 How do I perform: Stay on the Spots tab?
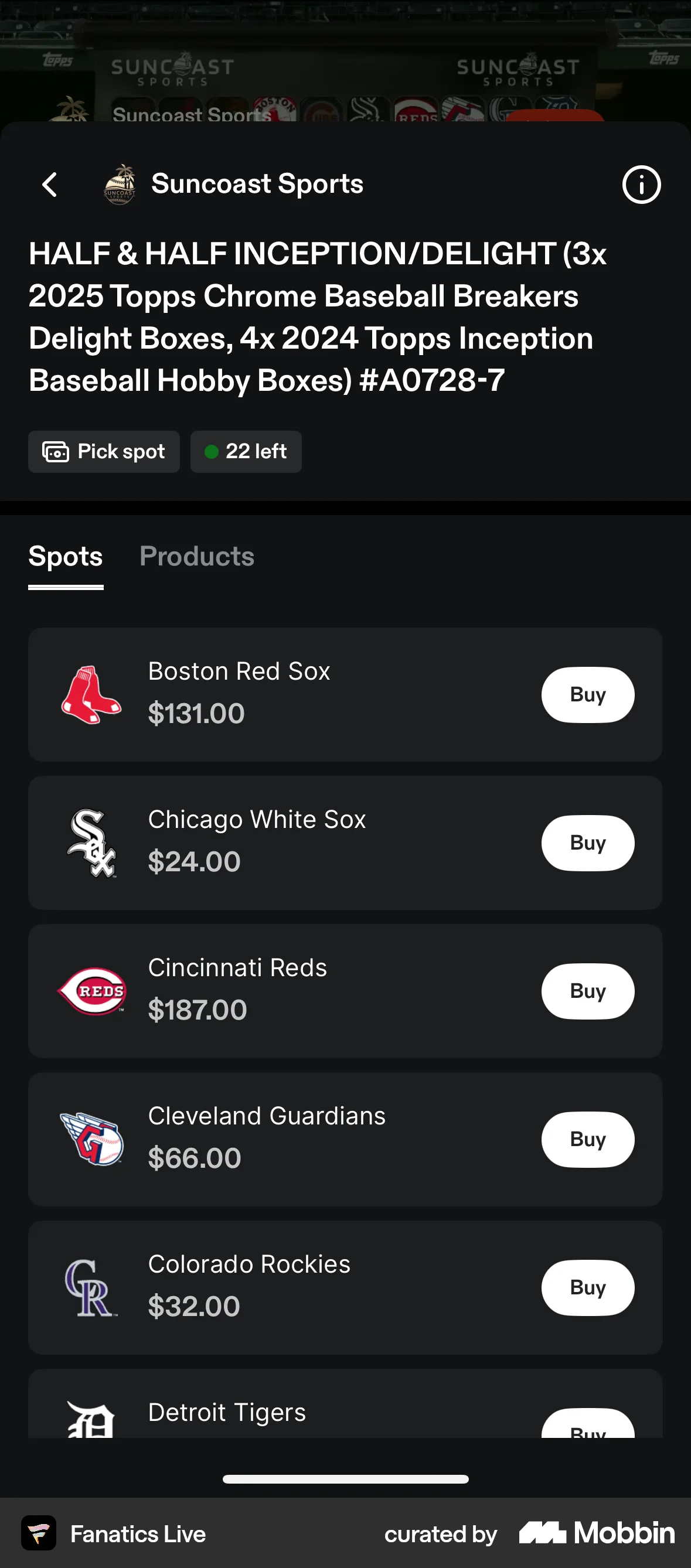65,555
